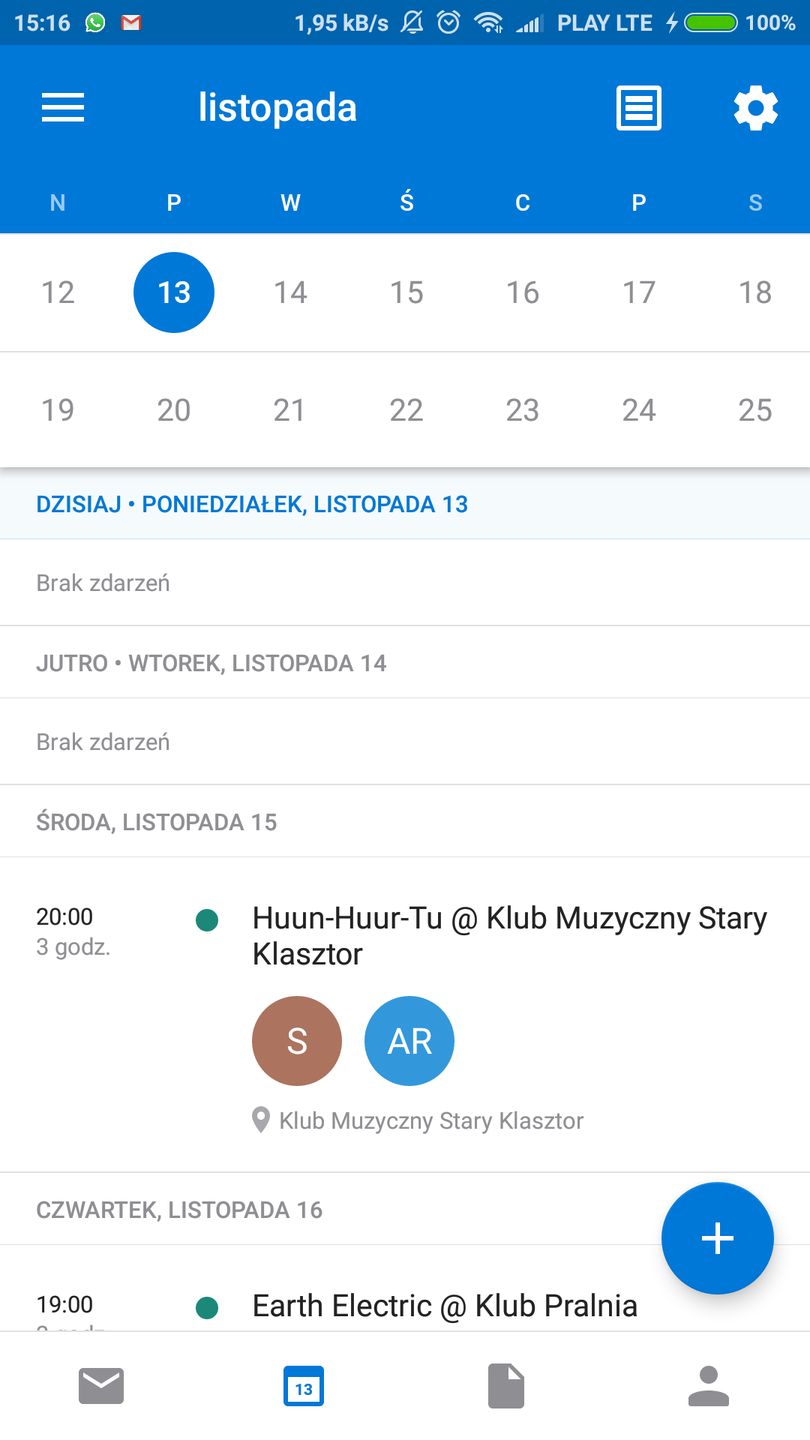Switch to the People tab
This screenshot has height=1440, width=810.
coord(708,1387)
